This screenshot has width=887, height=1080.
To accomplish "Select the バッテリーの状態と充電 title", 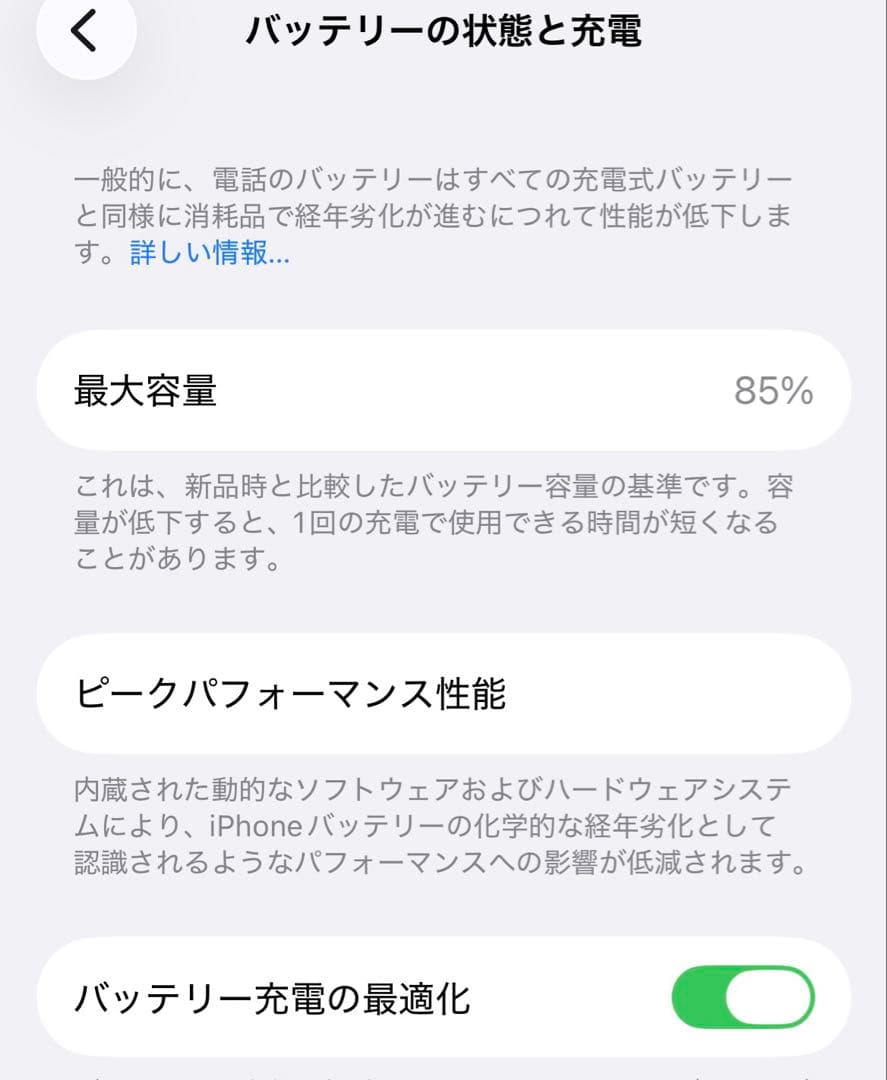I will [x=443, y=31].
